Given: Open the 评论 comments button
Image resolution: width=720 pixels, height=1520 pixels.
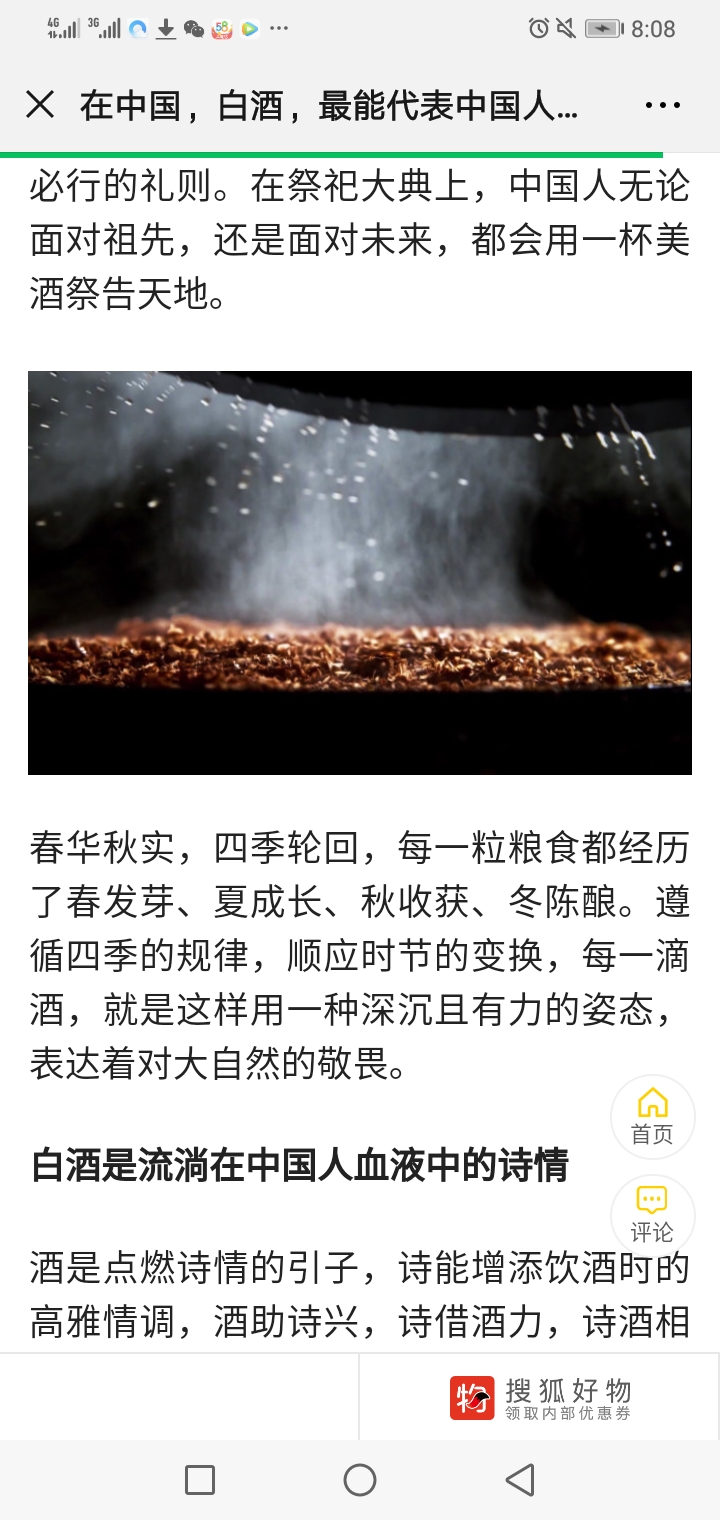Looking at the screenshot, I should pos(652,1214).
